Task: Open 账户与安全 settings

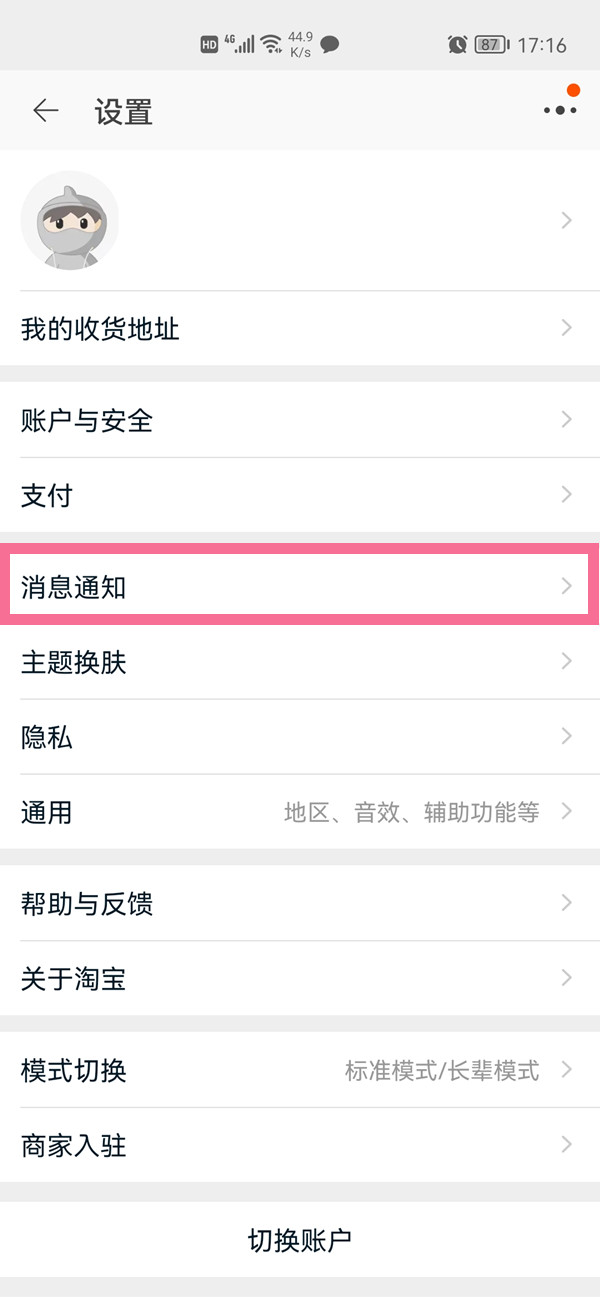Action: [300, 420]
